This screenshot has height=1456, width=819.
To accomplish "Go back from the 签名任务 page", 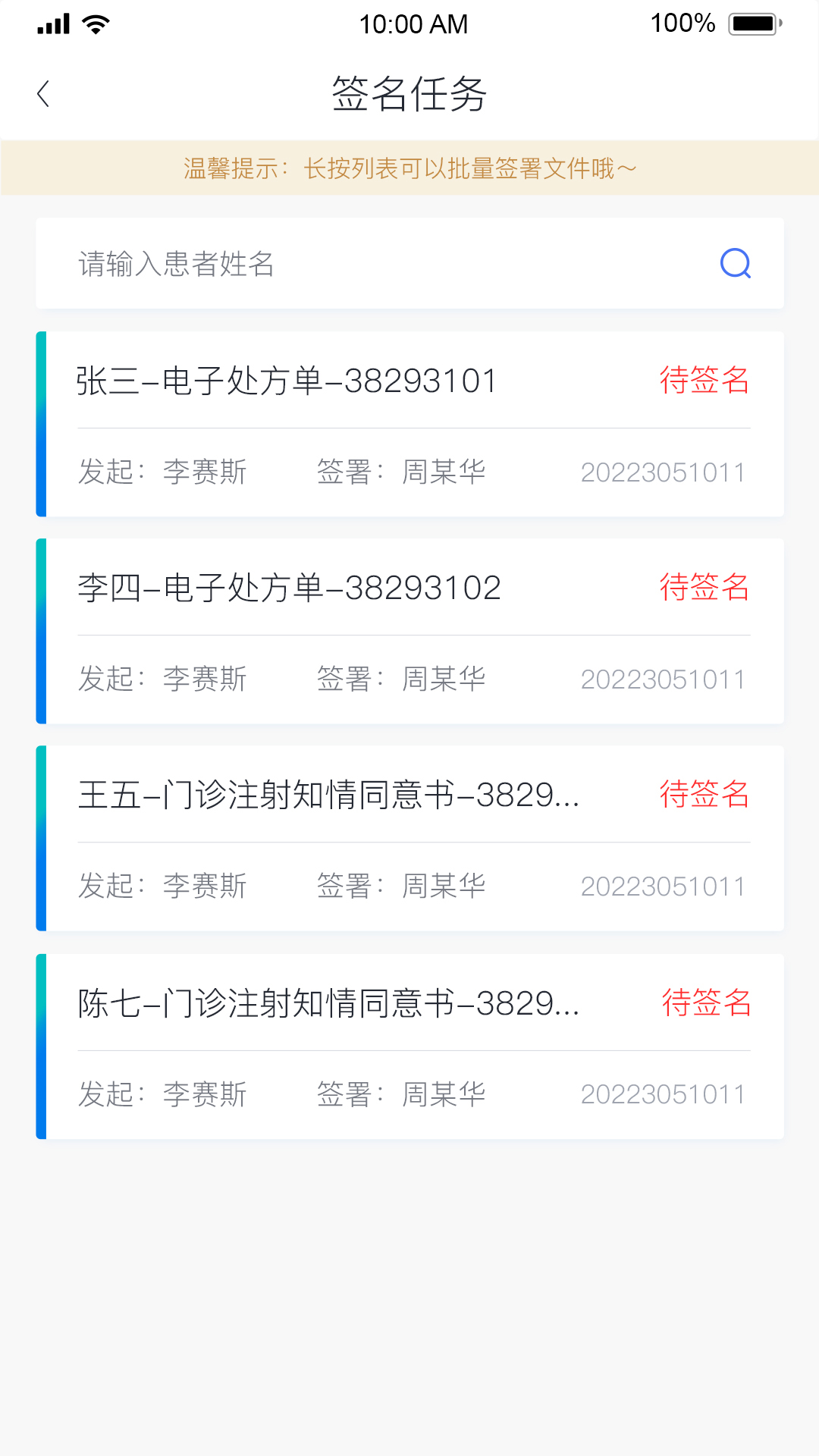I will [x=43, y=94].
